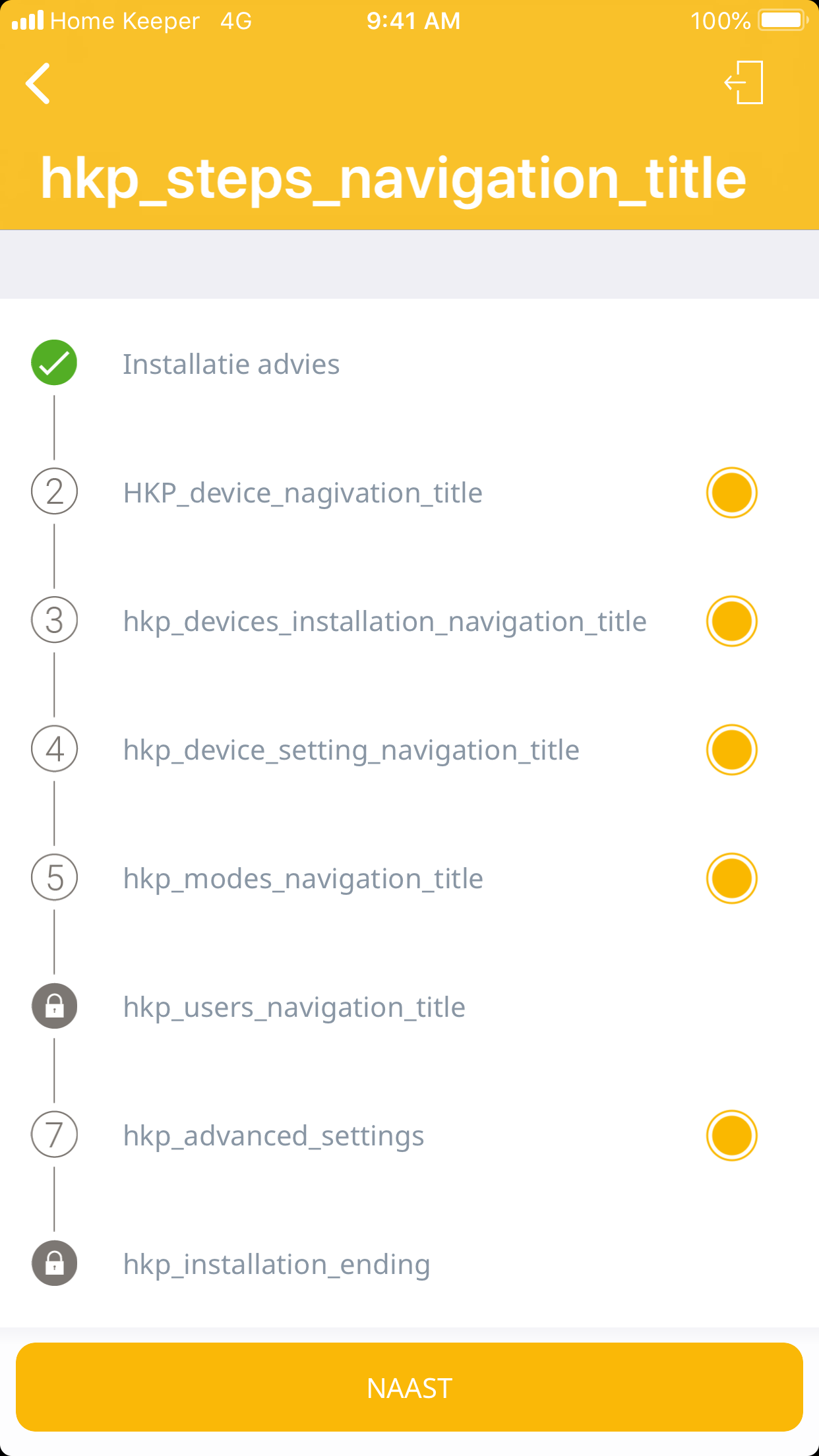Open step 7 hkp_advanced_settings
This screenshot has width=819, height=1456.
(274, 1136)
